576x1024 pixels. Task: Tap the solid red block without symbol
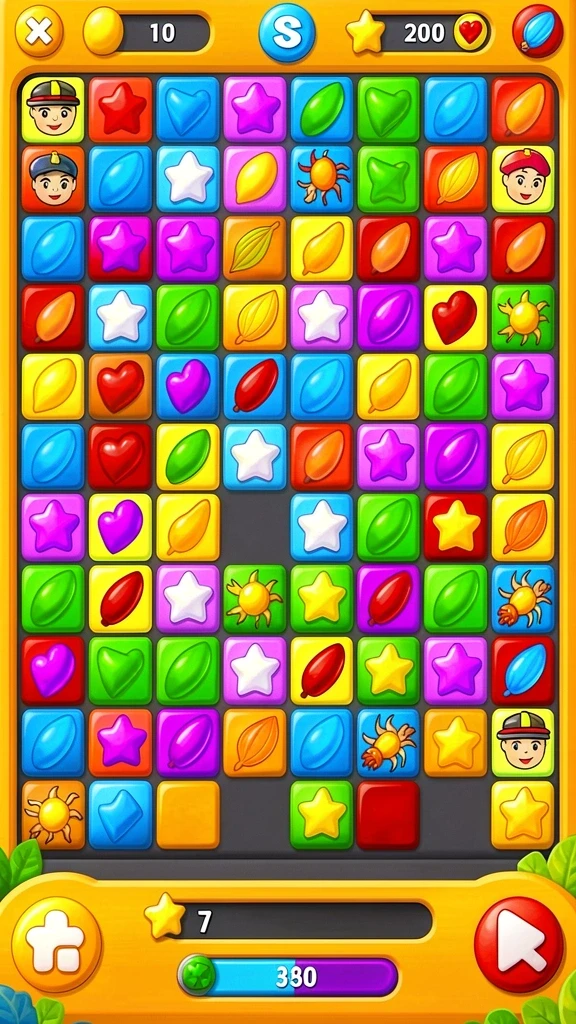coord(388,814)
